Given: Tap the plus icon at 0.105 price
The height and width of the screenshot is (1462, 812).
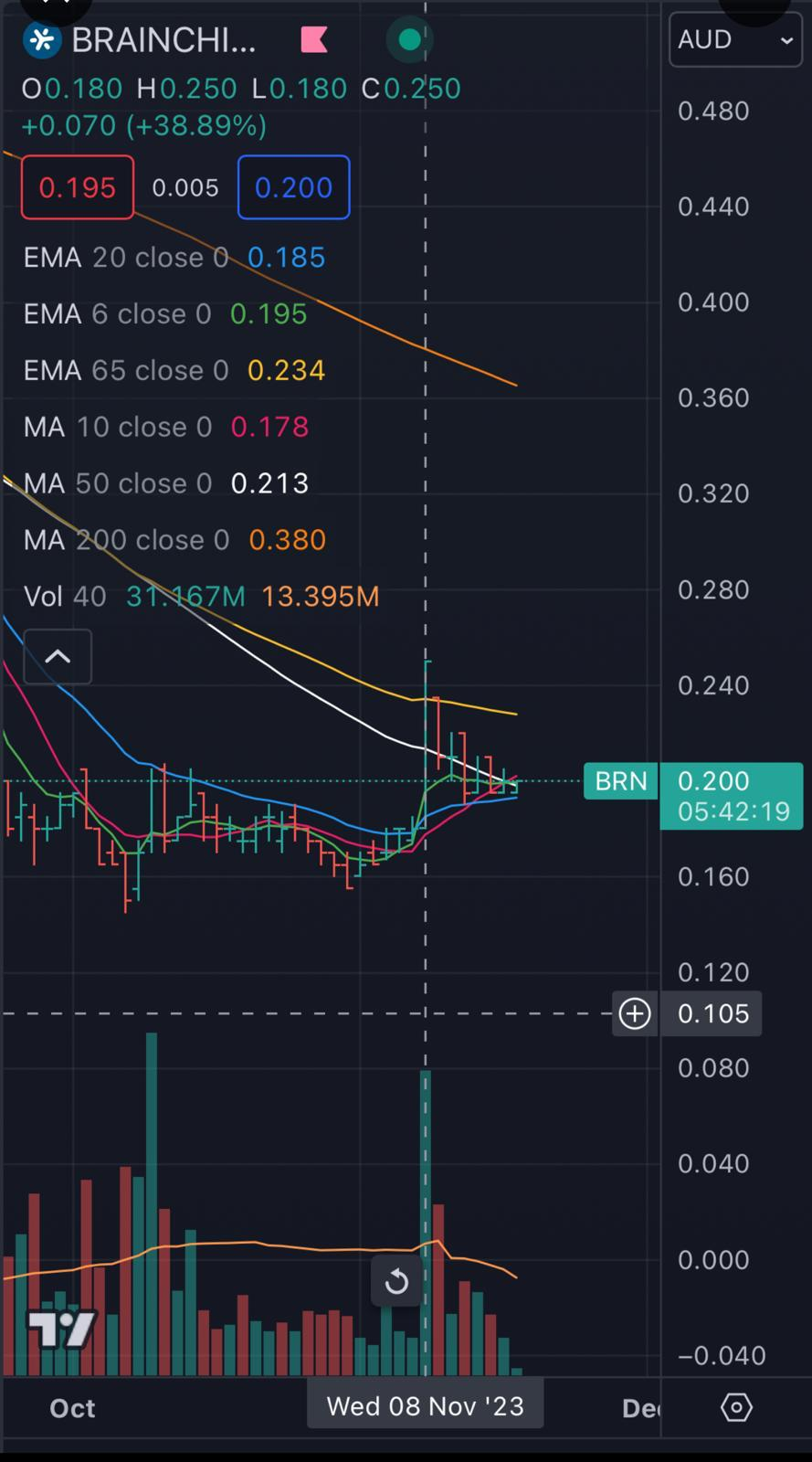Looking at the screenshot, I should click(635, 1013).
